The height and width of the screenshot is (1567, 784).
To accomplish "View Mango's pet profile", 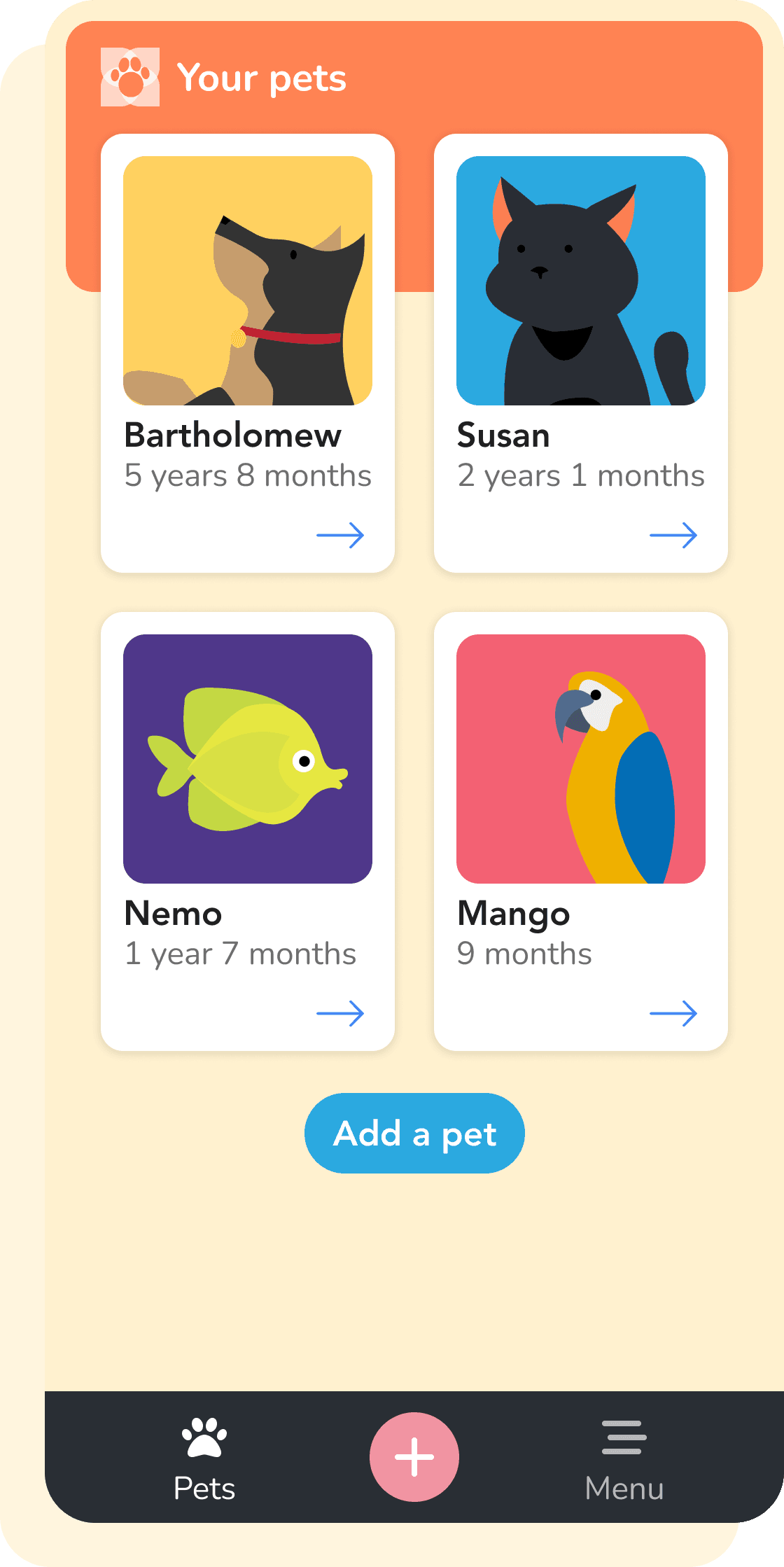I will tap(581, 831).
